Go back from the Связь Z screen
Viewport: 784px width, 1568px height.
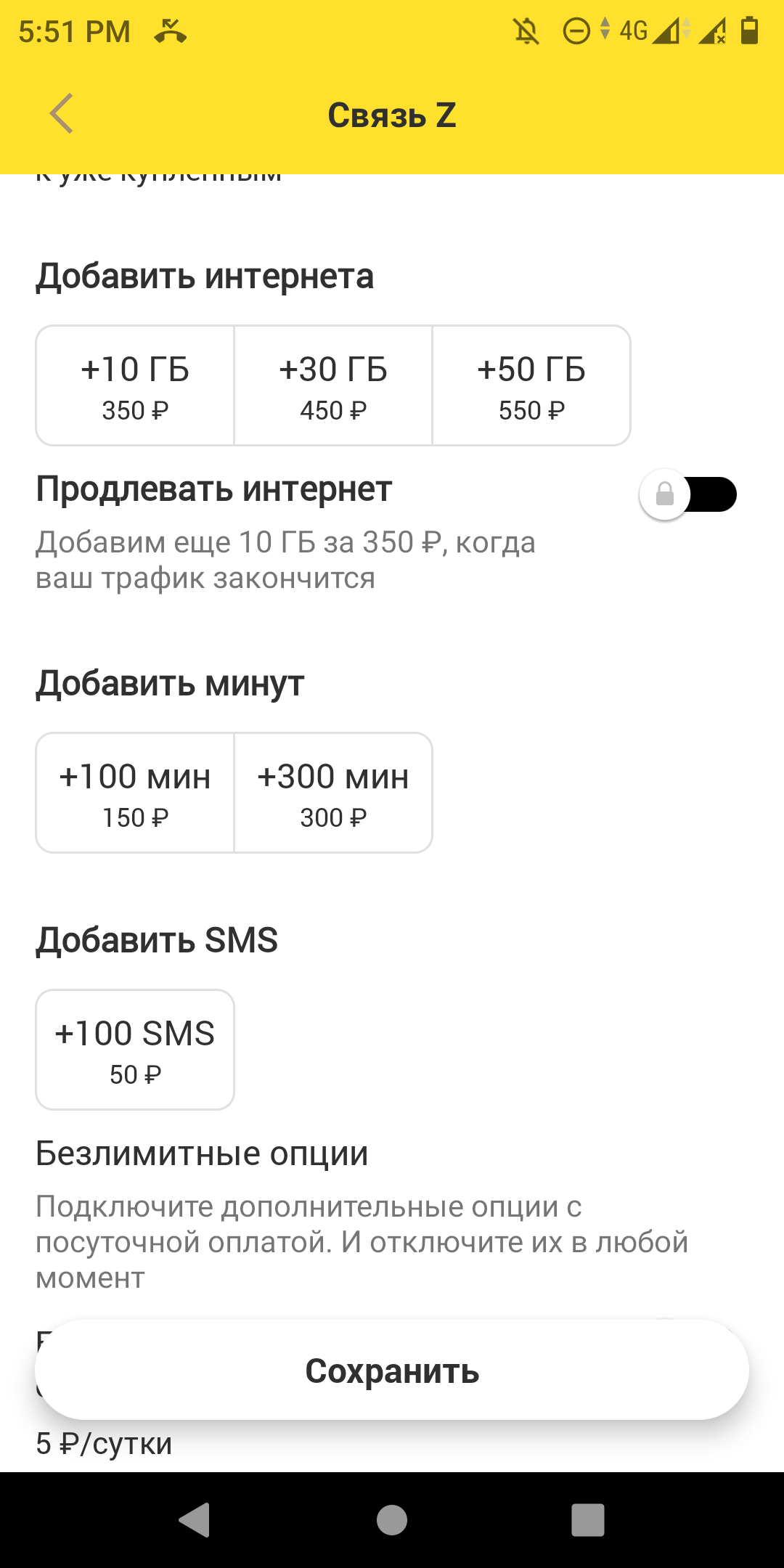(x=62, y=114)
